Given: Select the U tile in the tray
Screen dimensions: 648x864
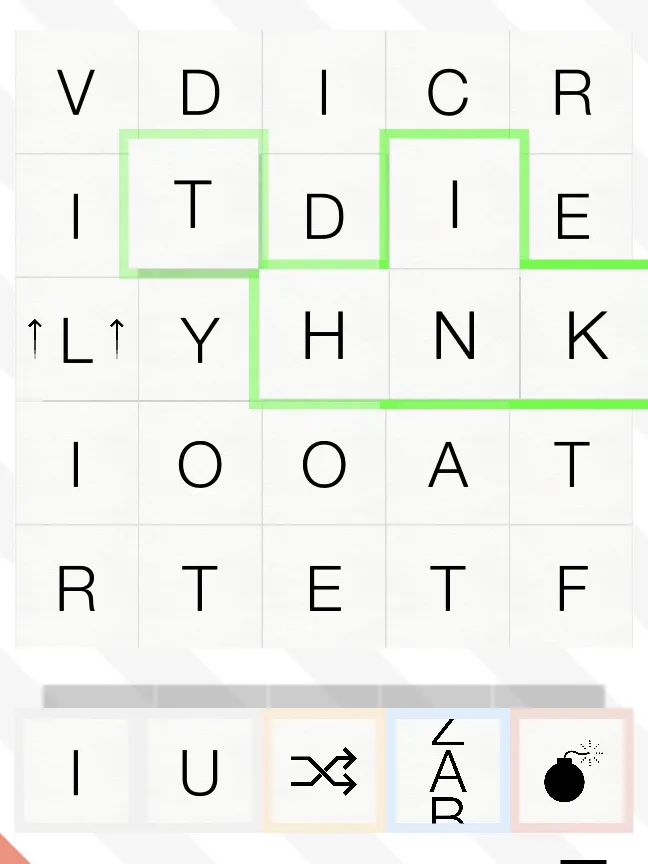Looking at the screenshot, I should pyautogui.click(x=199, y=772).
